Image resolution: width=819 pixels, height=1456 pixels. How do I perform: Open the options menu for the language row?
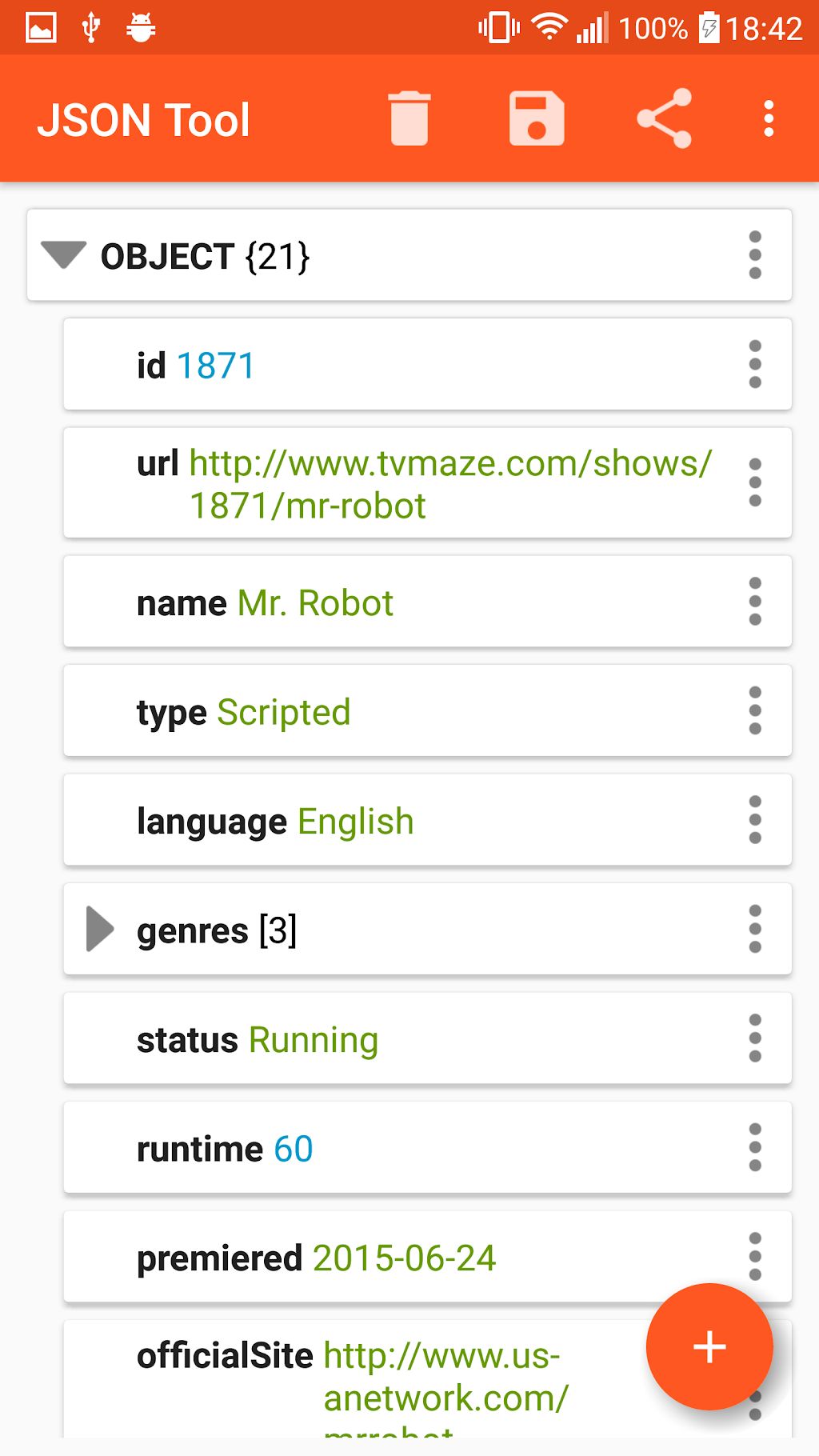coord(755,819)
